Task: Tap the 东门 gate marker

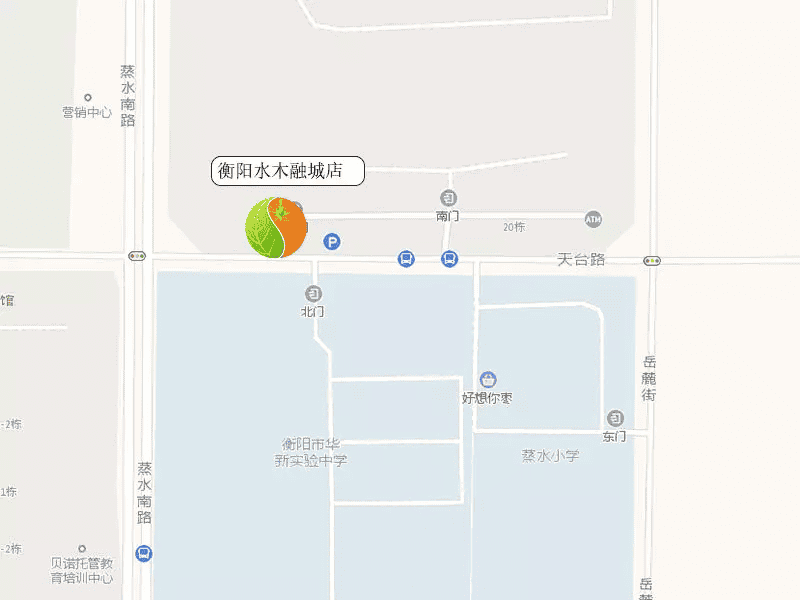Action: coord(615,418)
